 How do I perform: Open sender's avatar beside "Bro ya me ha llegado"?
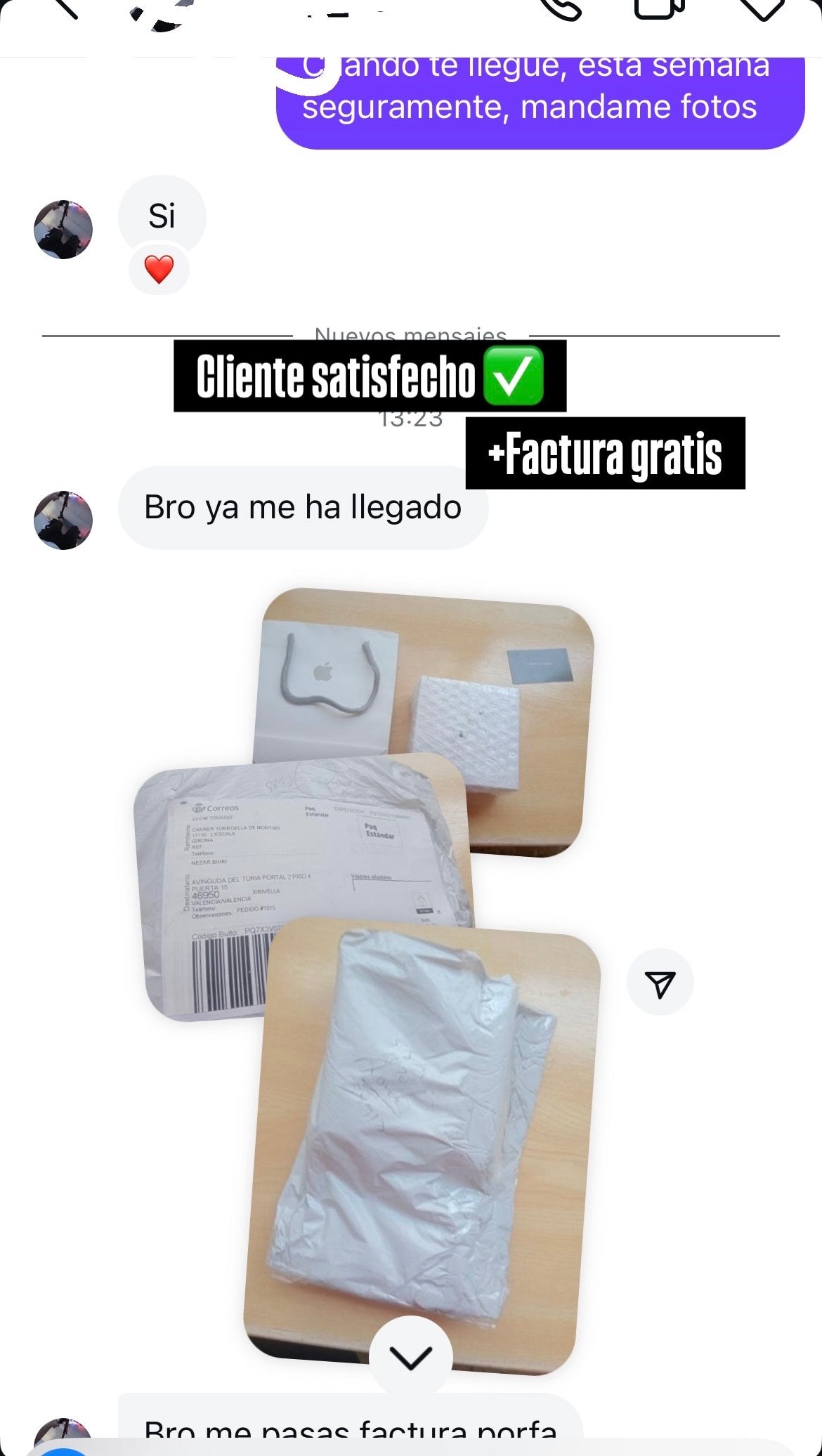63,520
